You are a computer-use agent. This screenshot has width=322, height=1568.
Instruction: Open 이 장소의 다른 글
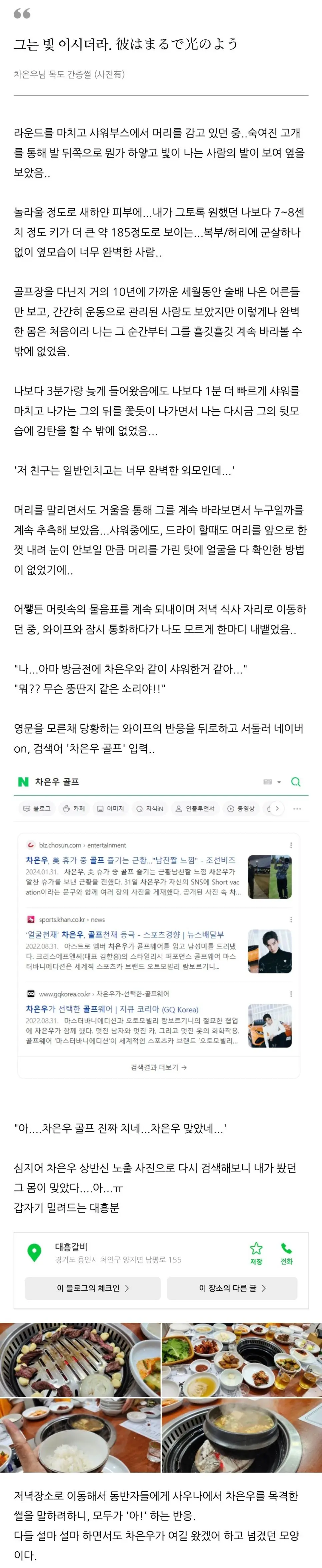tap(232, 1288)
